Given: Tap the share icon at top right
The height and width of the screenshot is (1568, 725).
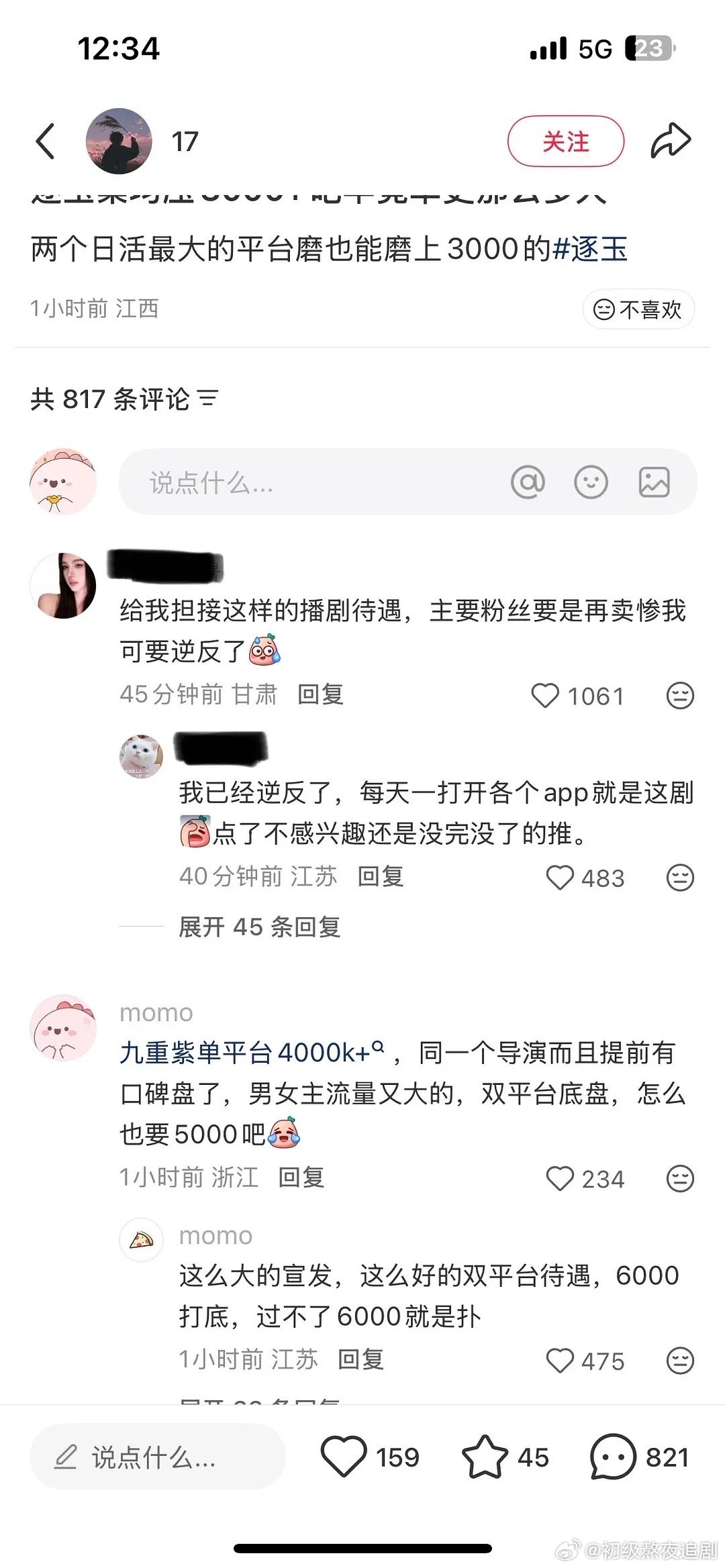Looking at the screenshot, I should [x=673, y=140].
